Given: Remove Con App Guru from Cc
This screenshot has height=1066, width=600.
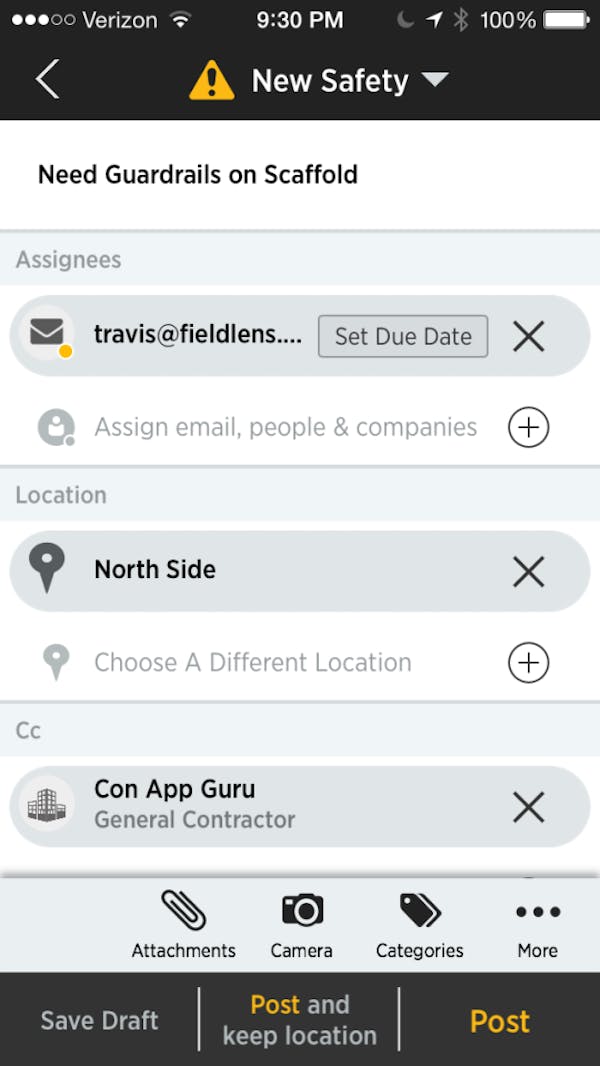Looking at the screenshot, I should (x=529, y=807).
